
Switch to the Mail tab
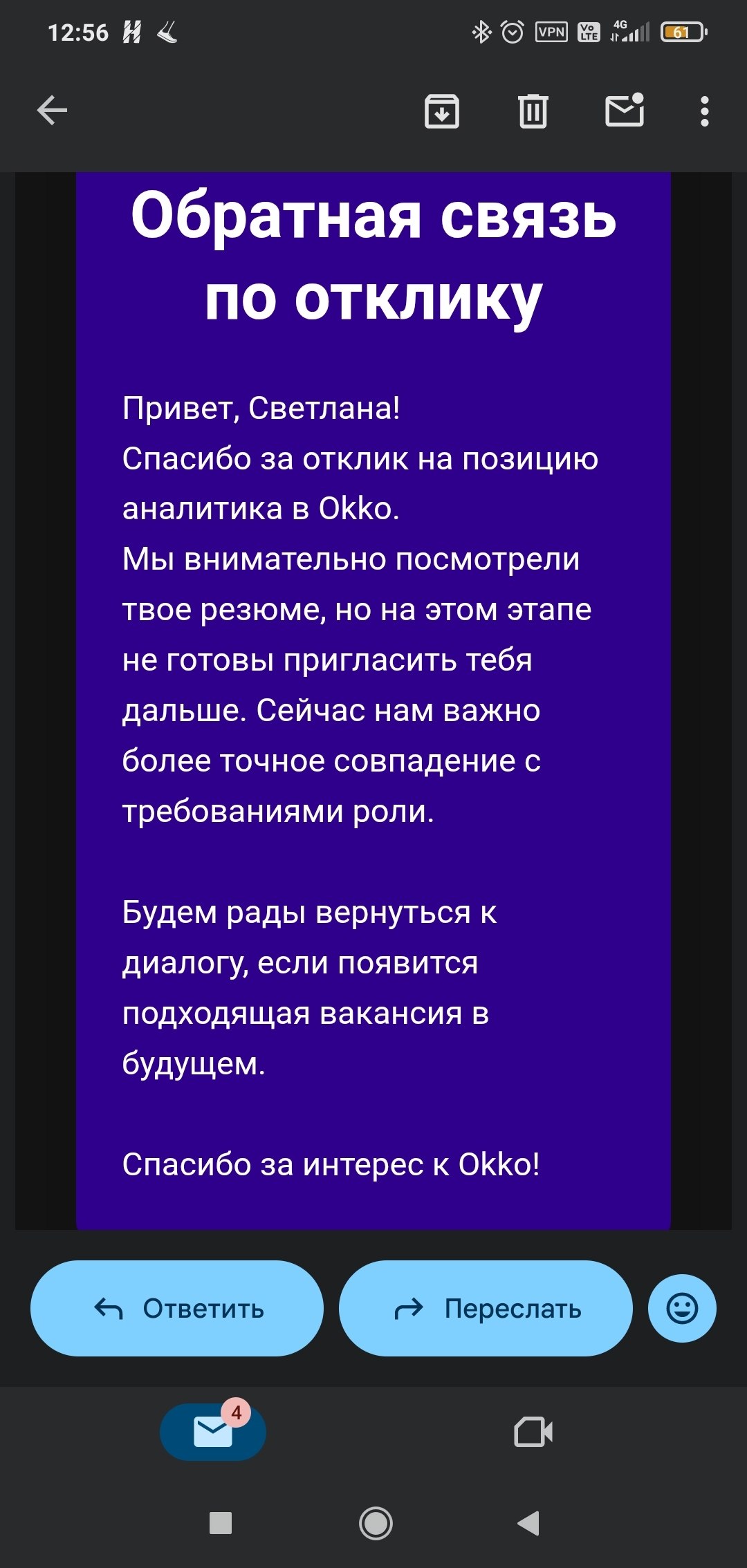(213, 1432)
